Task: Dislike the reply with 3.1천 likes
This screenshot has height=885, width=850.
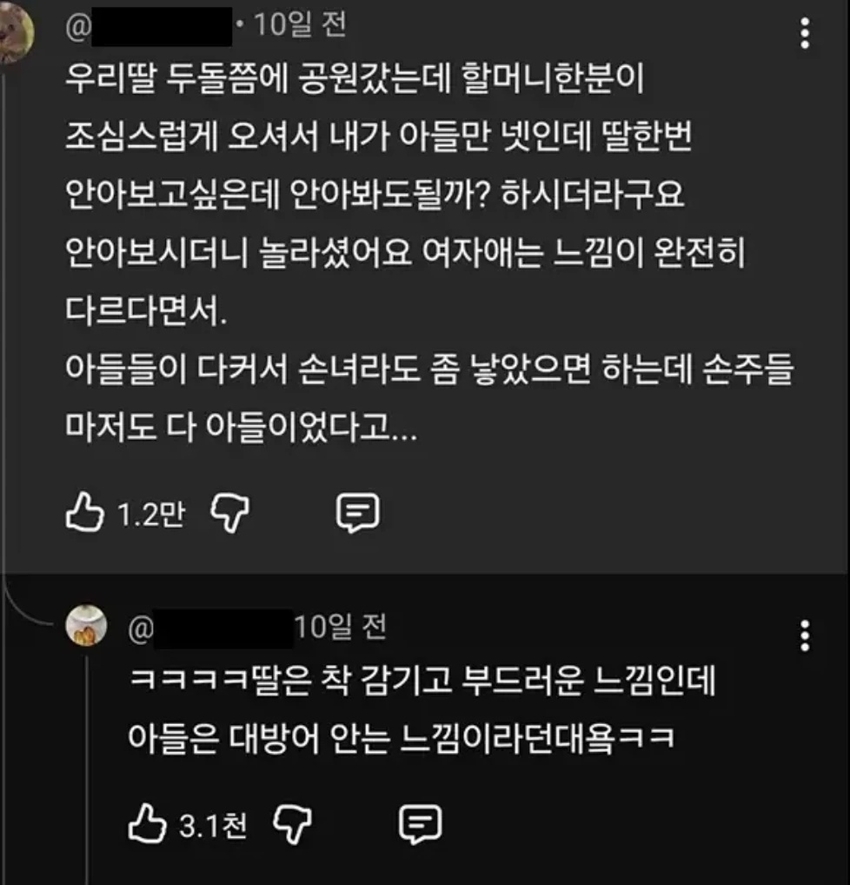Action: point(292,824)
